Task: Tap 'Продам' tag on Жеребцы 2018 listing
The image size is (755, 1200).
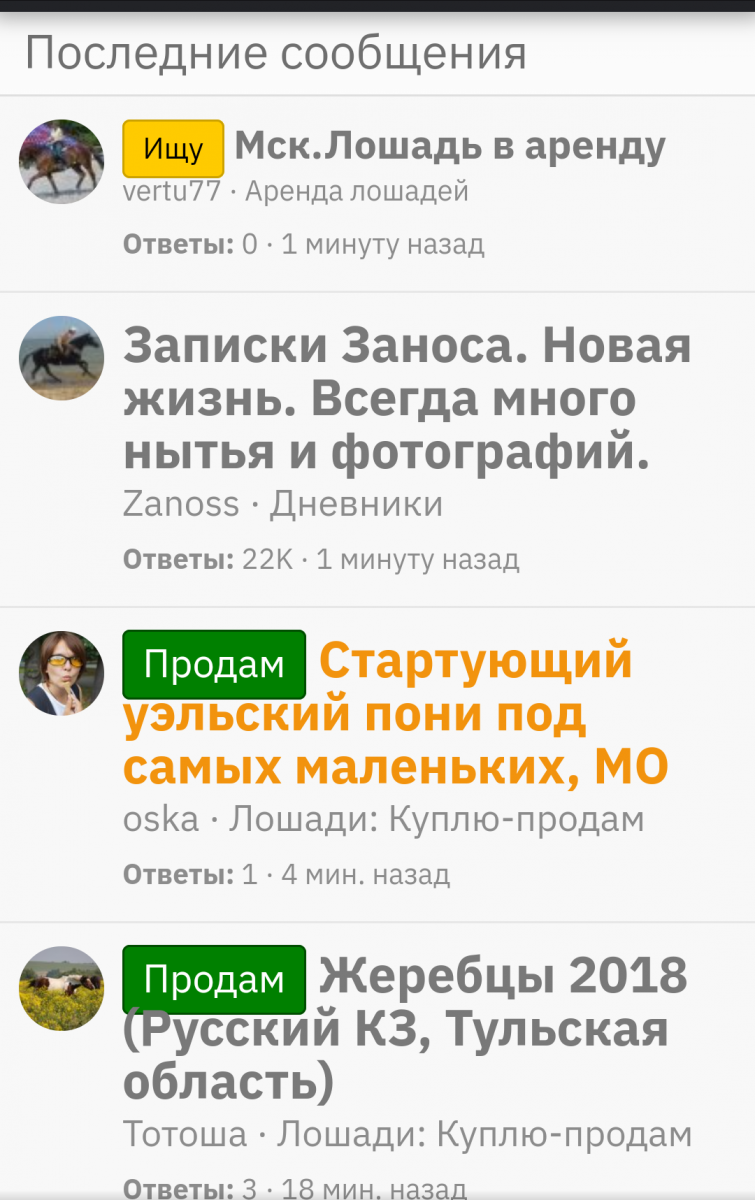Action: [214, 980]
